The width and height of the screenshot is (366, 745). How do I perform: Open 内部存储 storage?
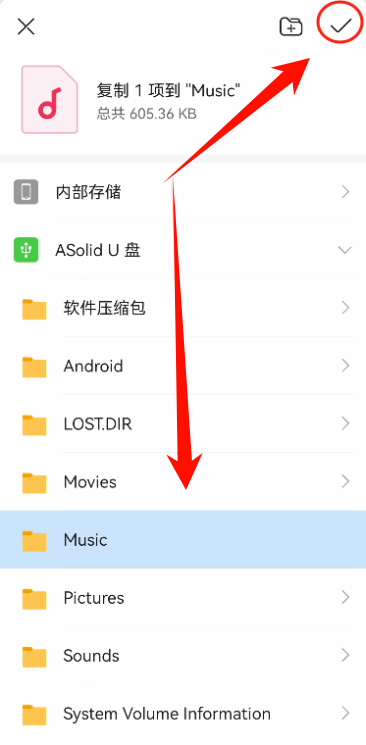point(183,192)
